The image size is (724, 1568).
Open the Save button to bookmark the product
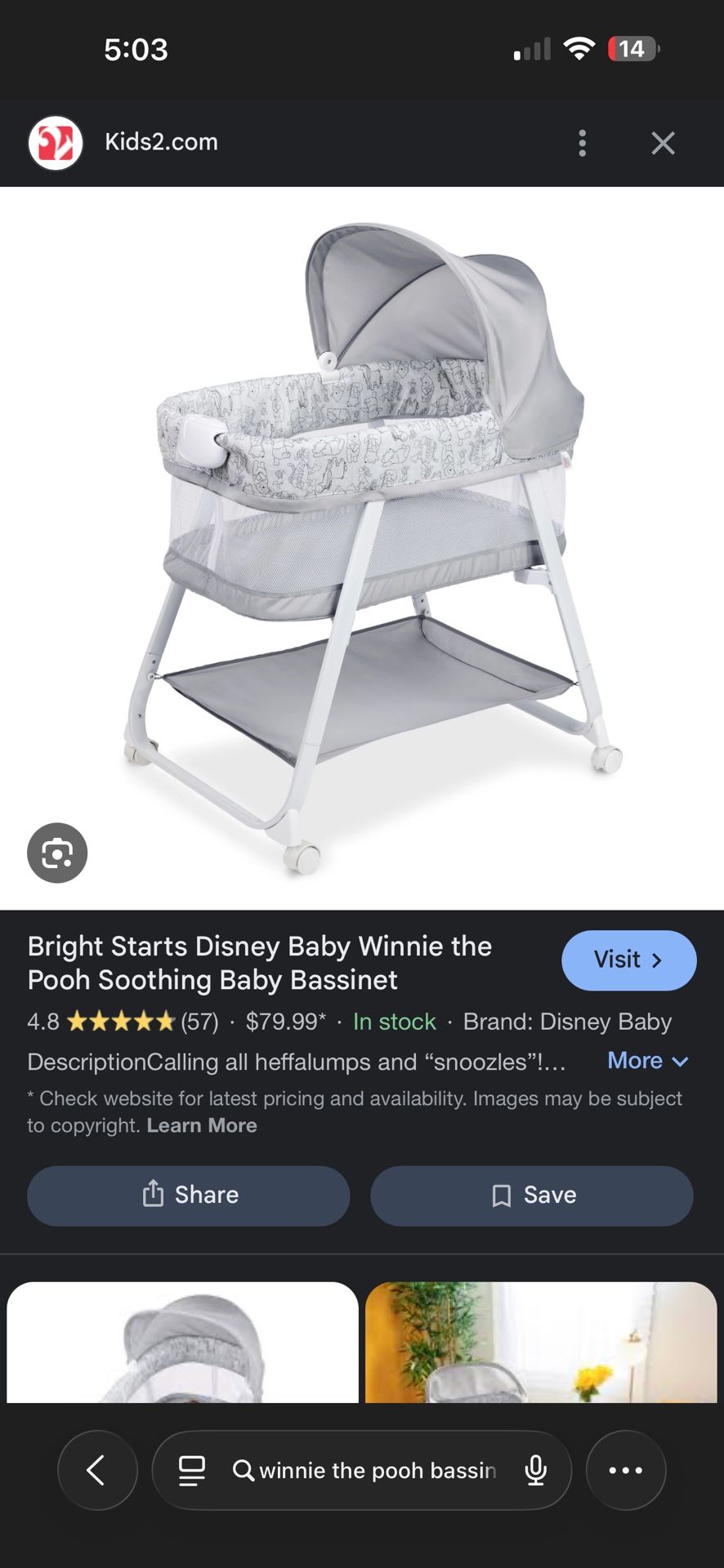pyautogui.click(x=531, y=1195)
